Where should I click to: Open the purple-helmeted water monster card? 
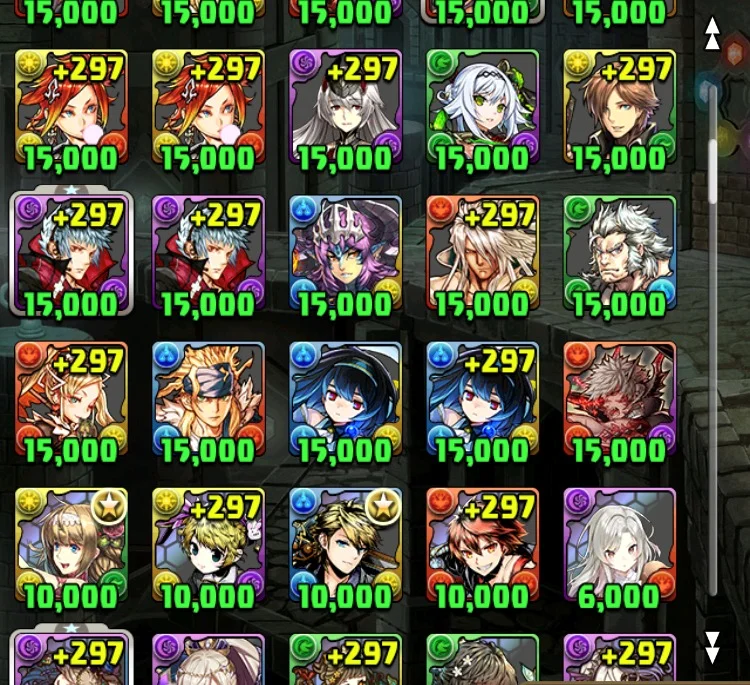click(x=346, y=254)
